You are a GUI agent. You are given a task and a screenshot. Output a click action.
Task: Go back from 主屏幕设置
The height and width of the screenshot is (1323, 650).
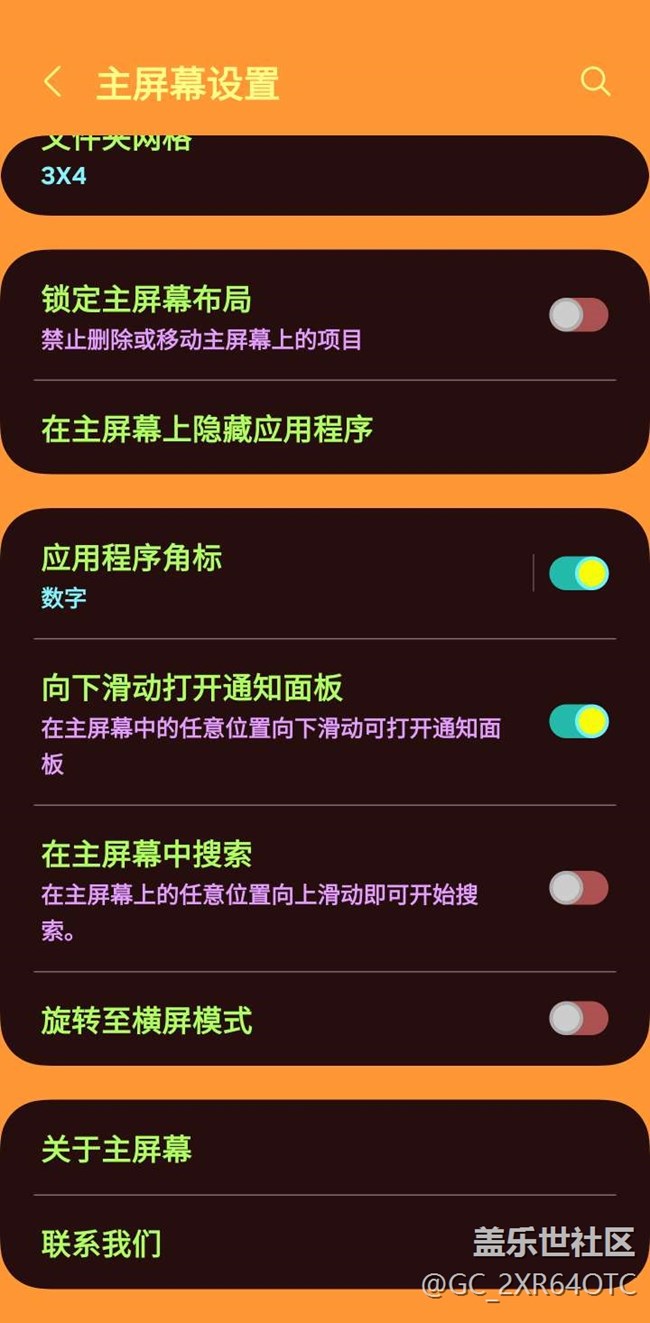click(53, 83)
